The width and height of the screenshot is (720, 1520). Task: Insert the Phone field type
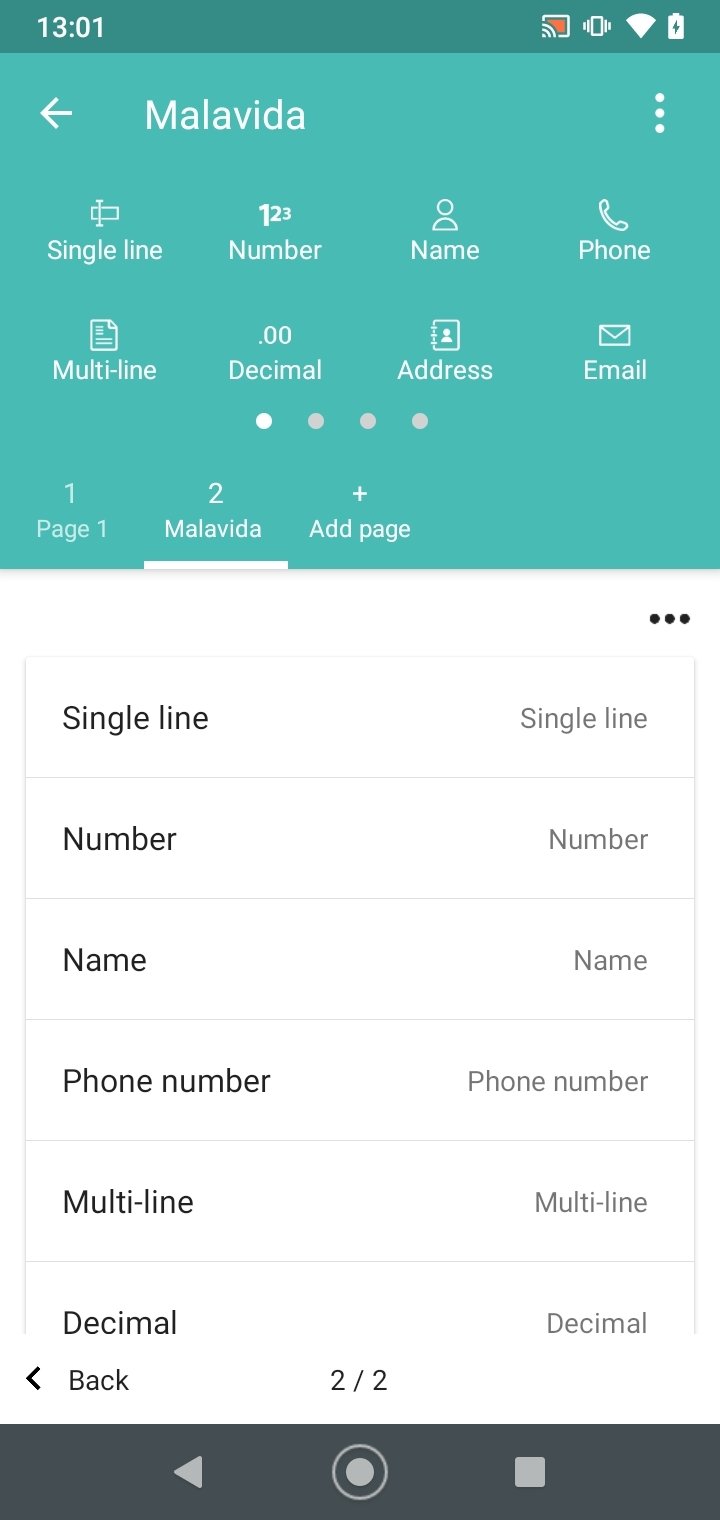(614, 231)
